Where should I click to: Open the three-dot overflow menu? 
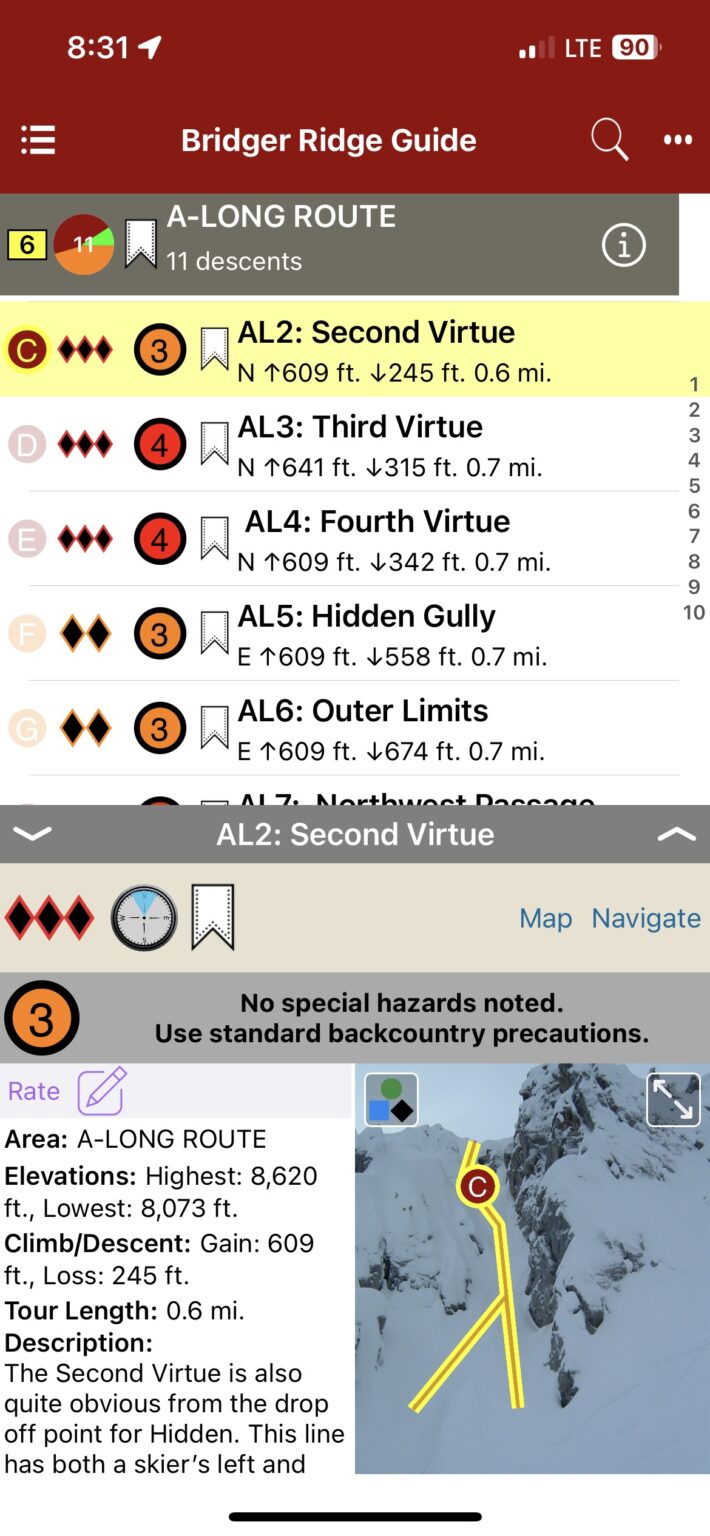click(x=677, y=140)
